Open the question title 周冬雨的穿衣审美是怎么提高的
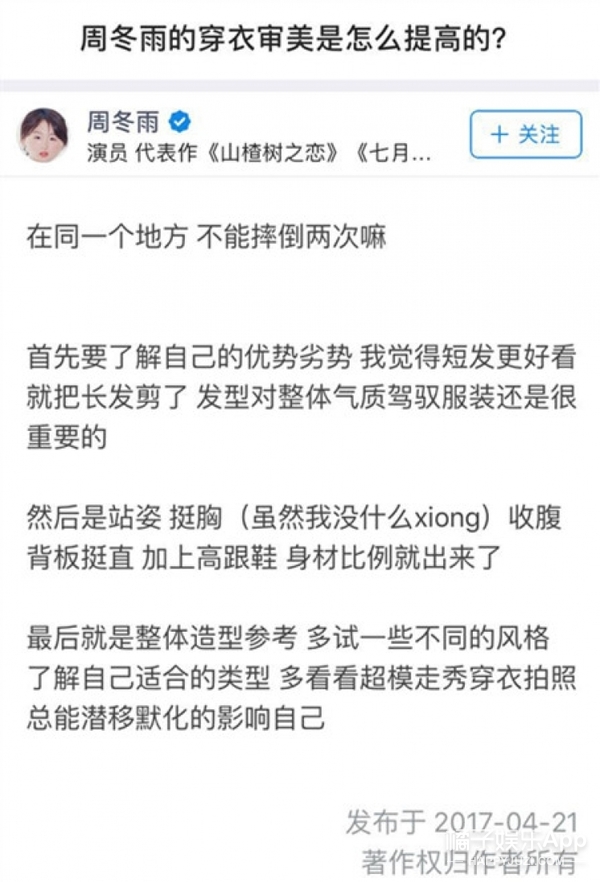 (292, 40)
